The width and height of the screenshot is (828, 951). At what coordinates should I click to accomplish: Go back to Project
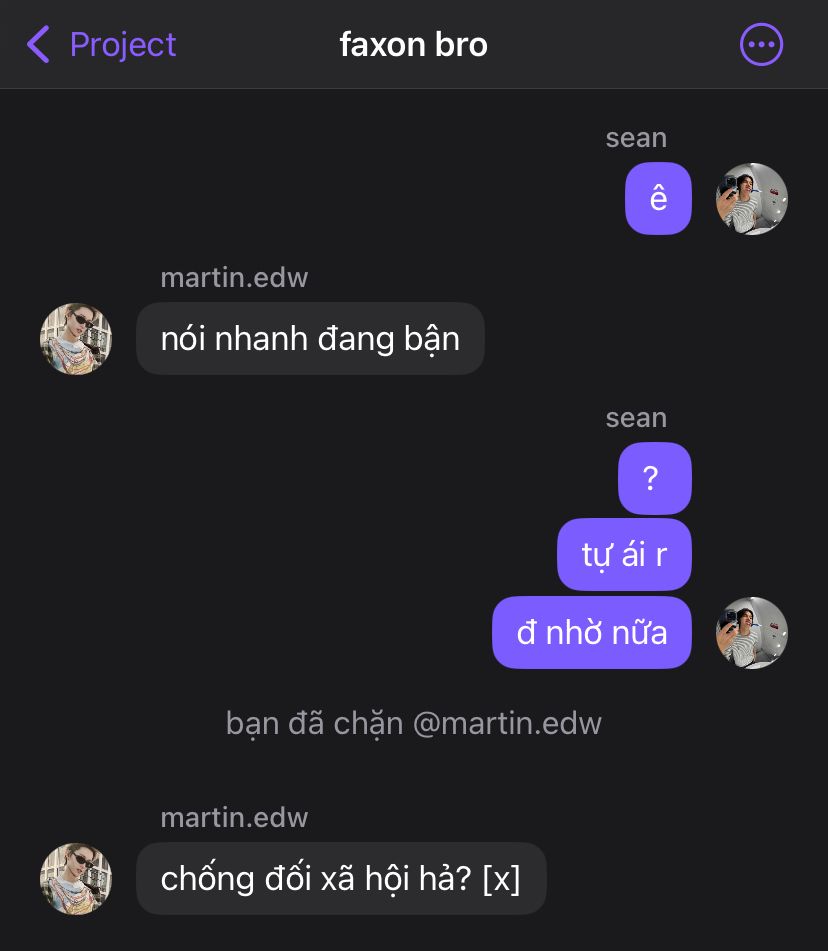pyautogui.click(x=100, y=45)
